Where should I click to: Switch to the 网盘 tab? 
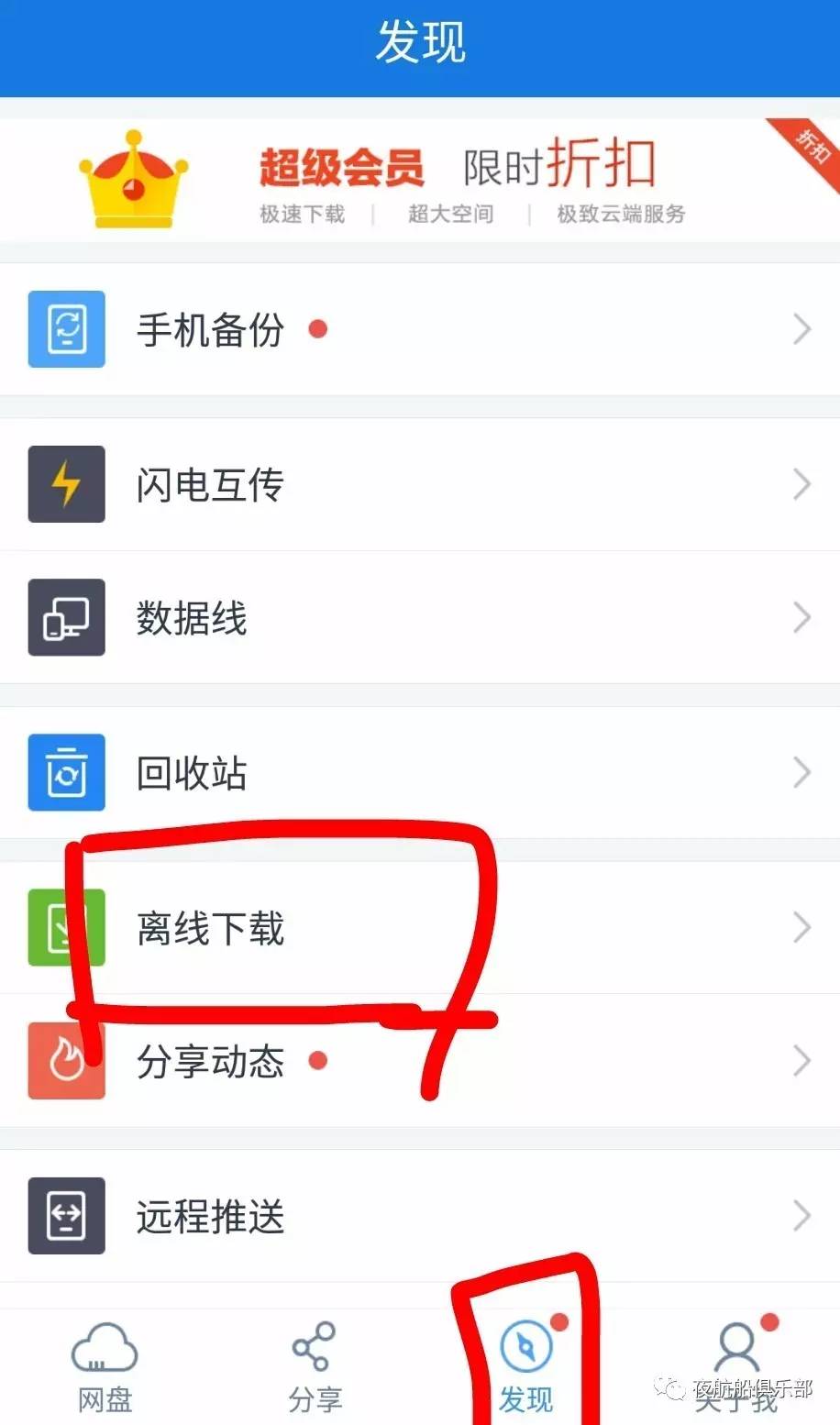104,1366
